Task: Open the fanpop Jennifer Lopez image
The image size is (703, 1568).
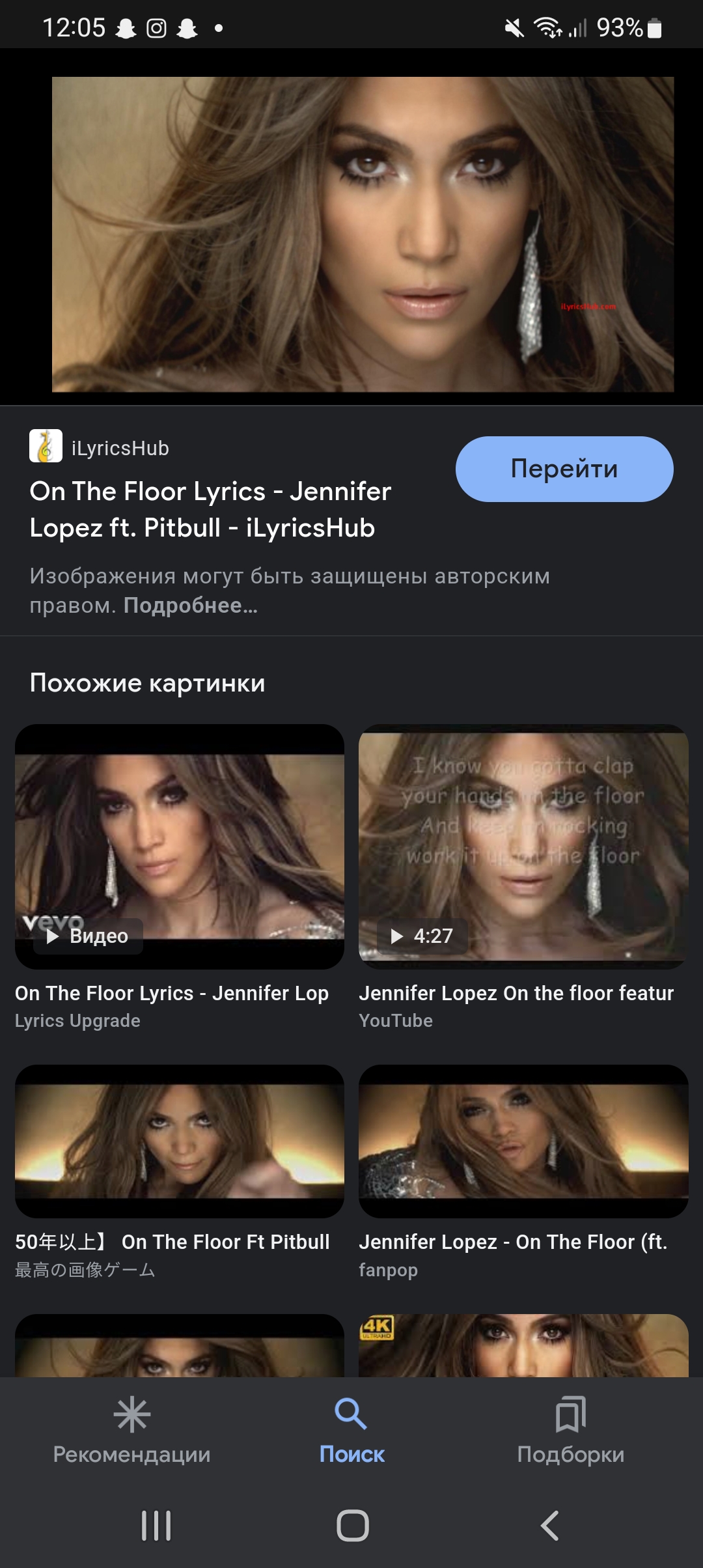Action: point(523,1141)
